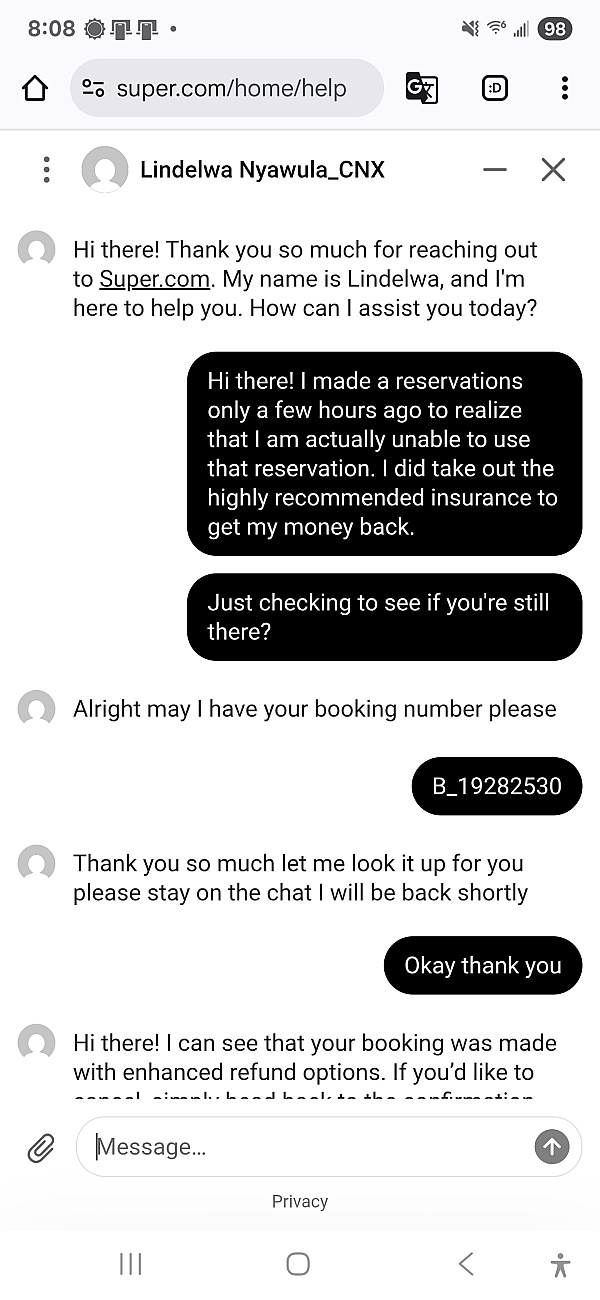The width and height of the screenshot is (600, 1300).
Task: Open the browser overflow menu
Action: 565,89
